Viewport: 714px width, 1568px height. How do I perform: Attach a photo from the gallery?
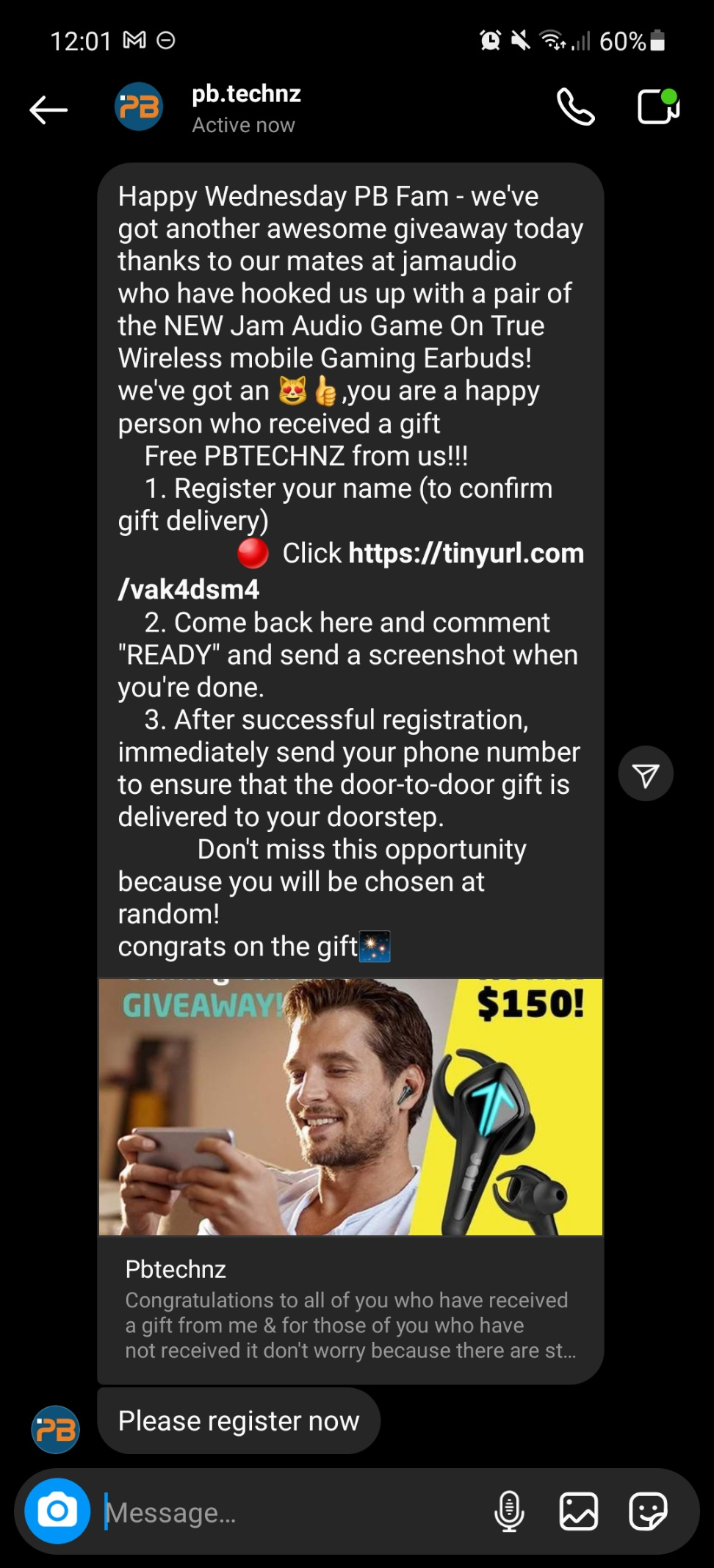578,1511
